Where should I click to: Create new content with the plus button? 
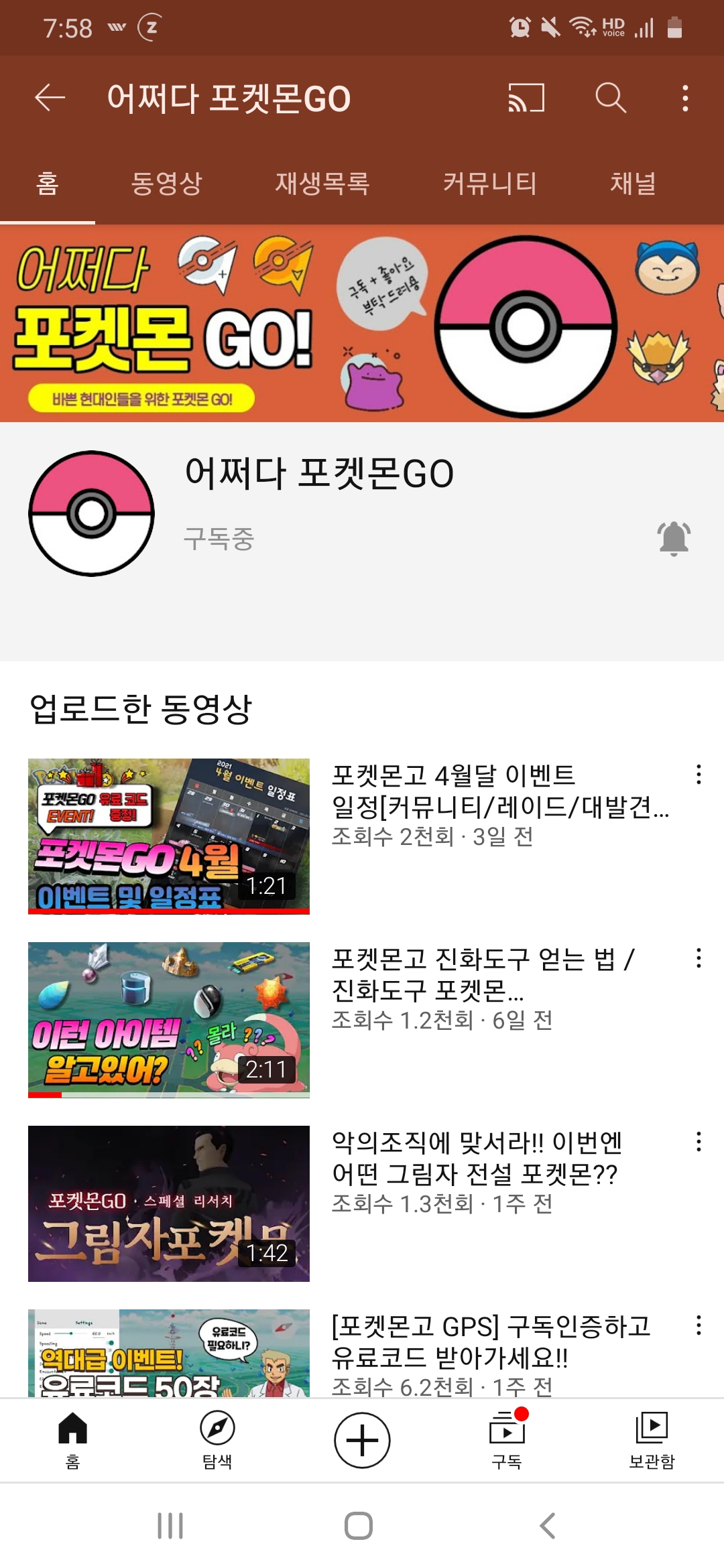pyautogui.click(x=362, y=1439)
